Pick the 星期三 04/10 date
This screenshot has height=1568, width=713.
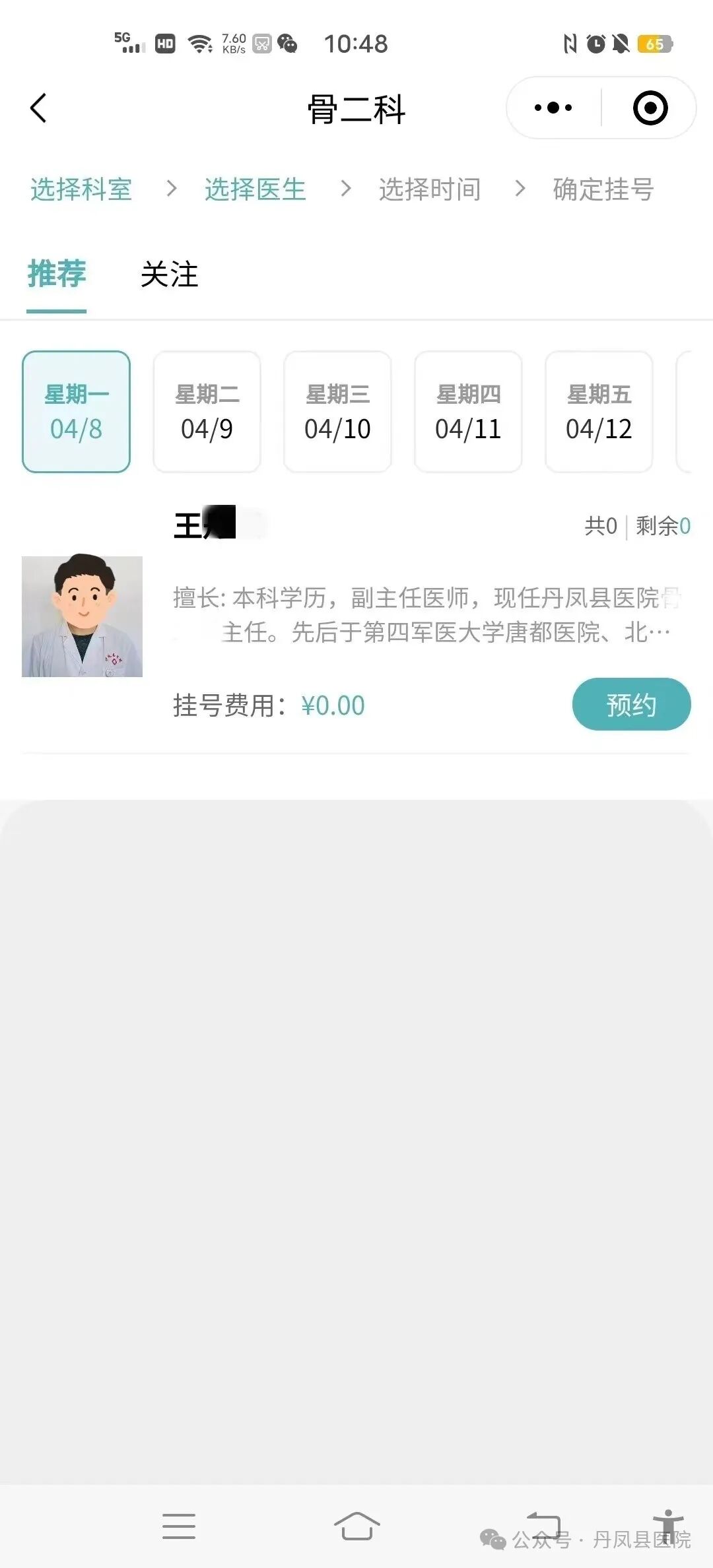click(x=337, y=412)
